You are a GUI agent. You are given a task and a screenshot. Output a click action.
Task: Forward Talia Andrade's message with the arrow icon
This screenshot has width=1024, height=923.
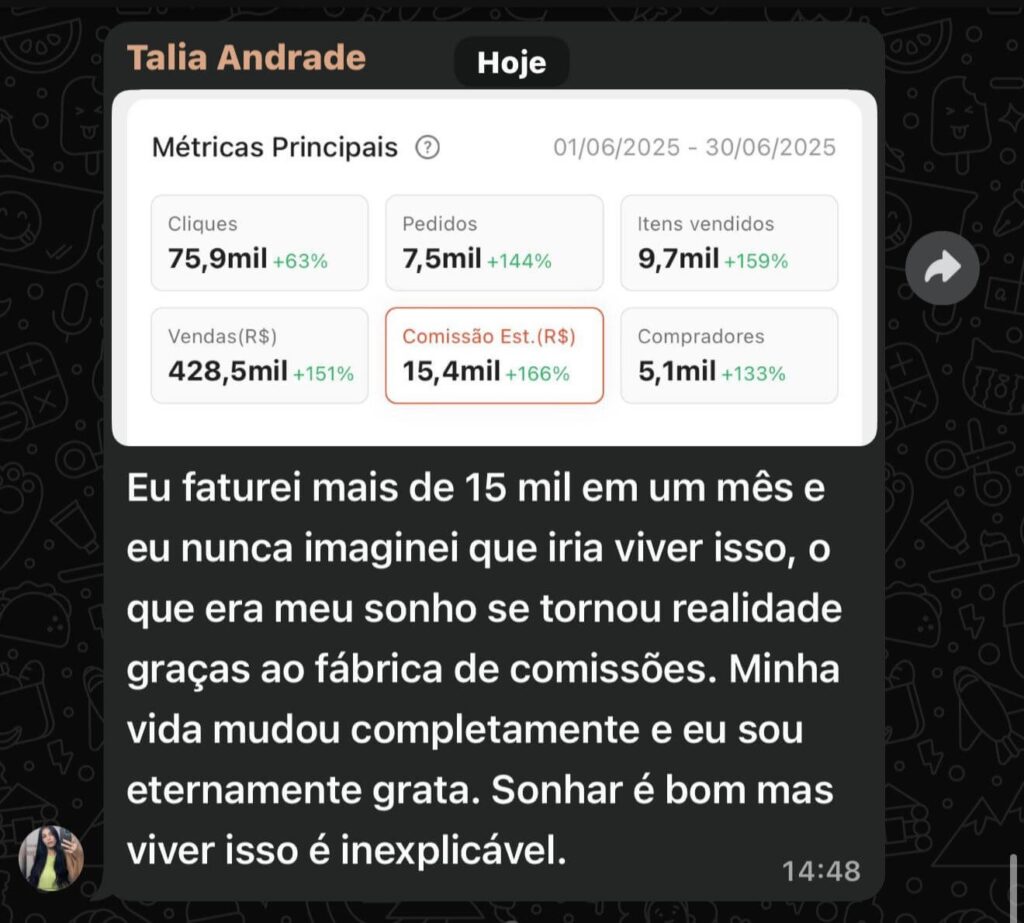(942, 267)
